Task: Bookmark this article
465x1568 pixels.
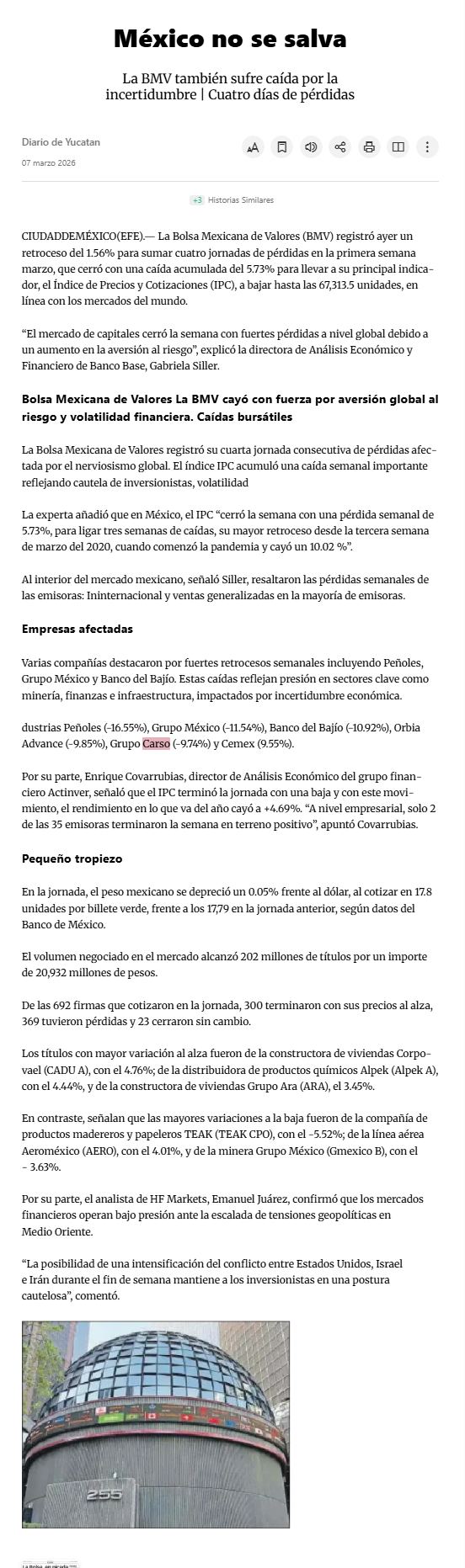Action: [282, 147]
